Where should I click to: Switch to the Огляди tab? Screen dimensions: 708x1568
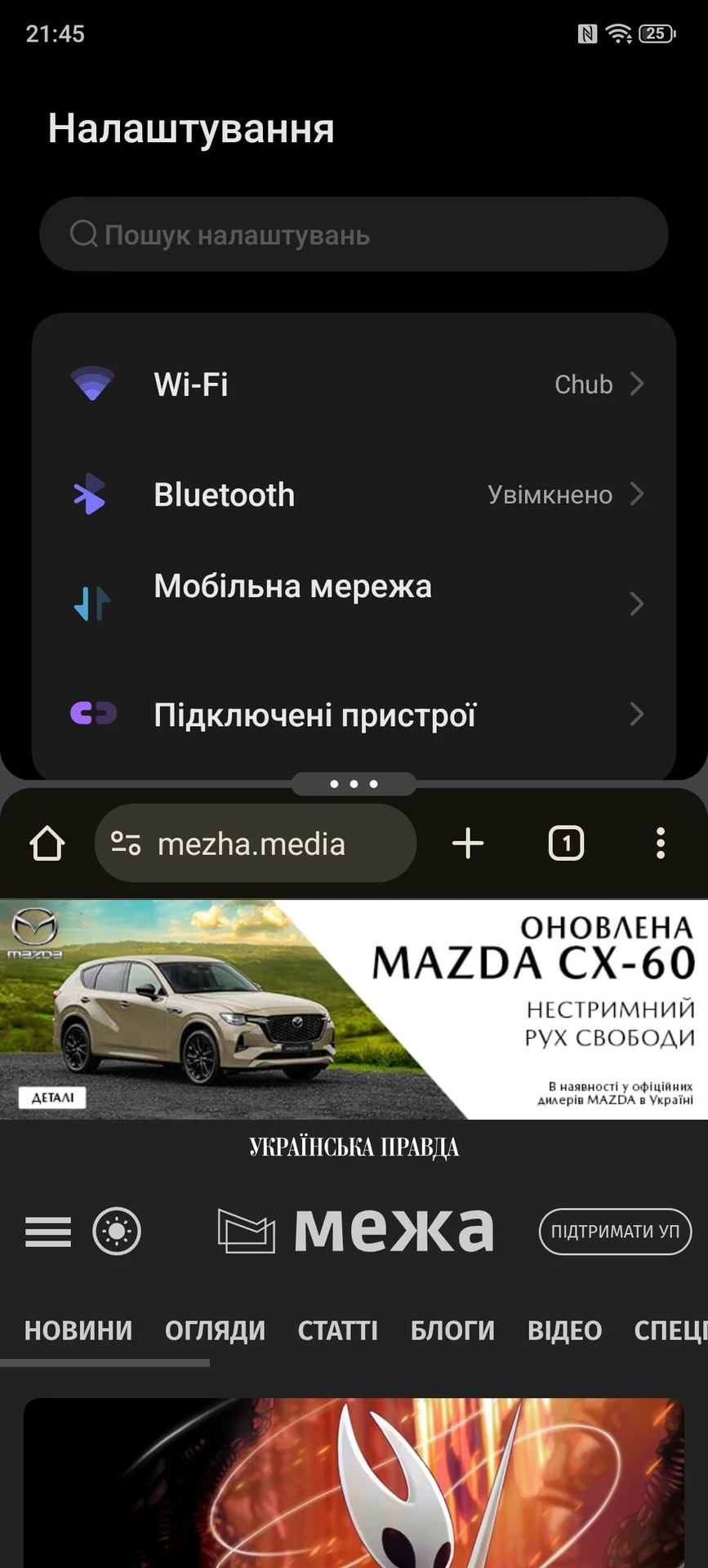215,1330
